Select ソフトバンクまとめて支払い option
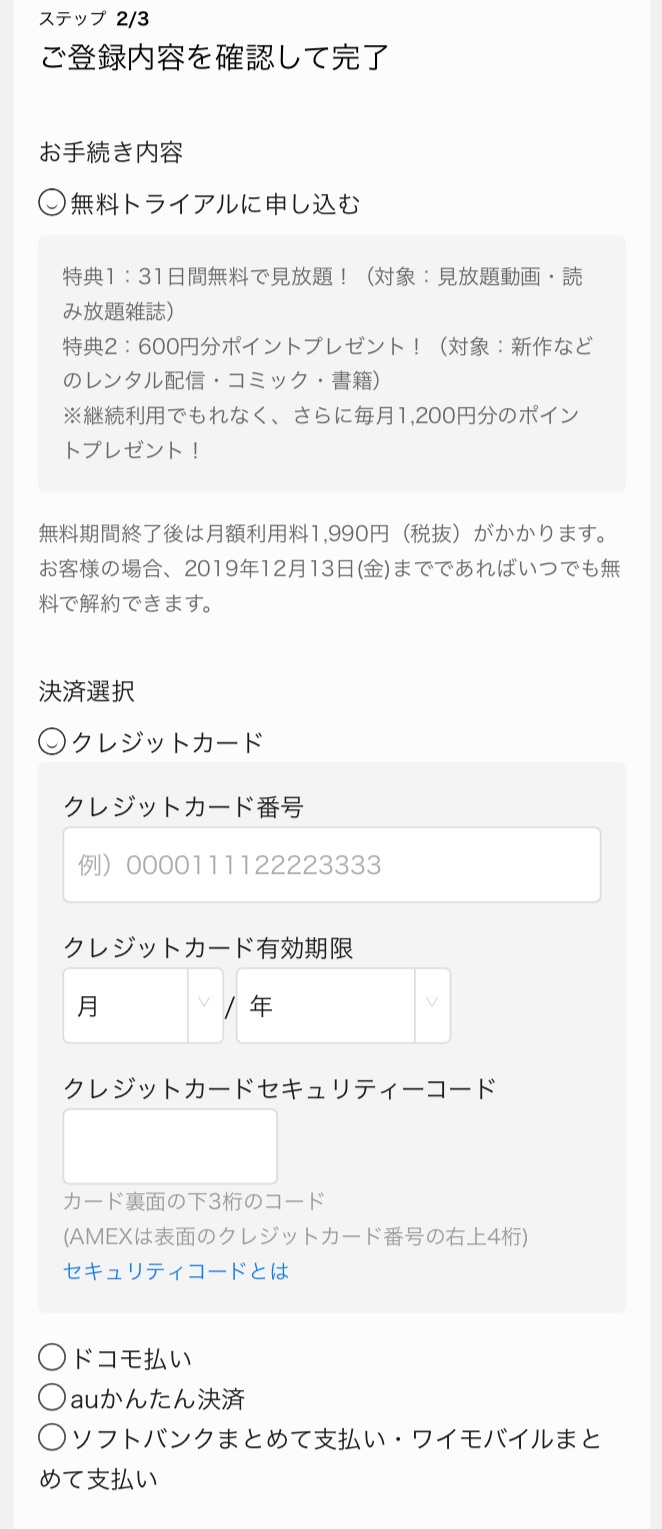The height and width of the screenshot is (1529, 662). [x=52, y=1438]
